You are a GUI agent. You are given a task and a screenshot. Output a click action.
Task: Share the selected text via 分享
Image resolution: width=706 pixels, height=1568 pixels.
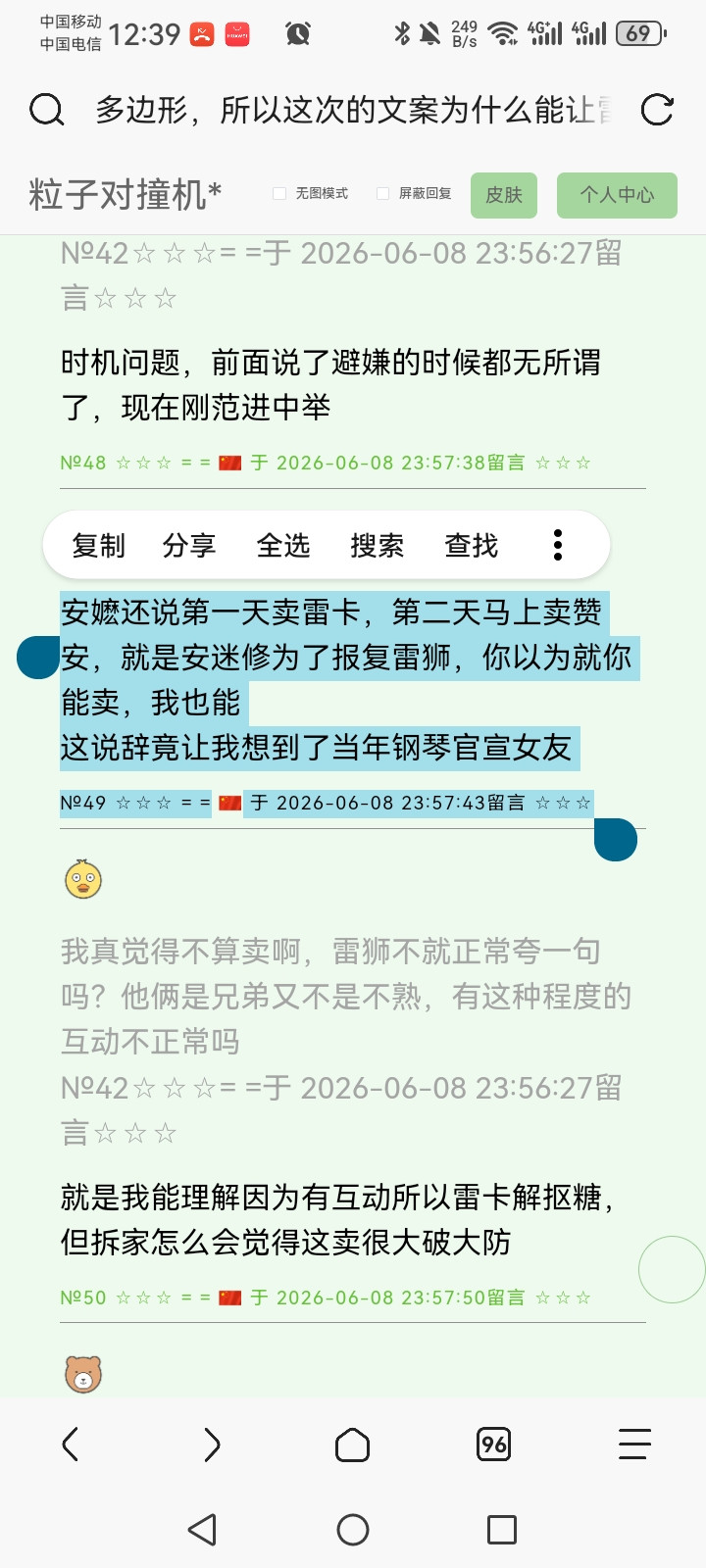189,545
